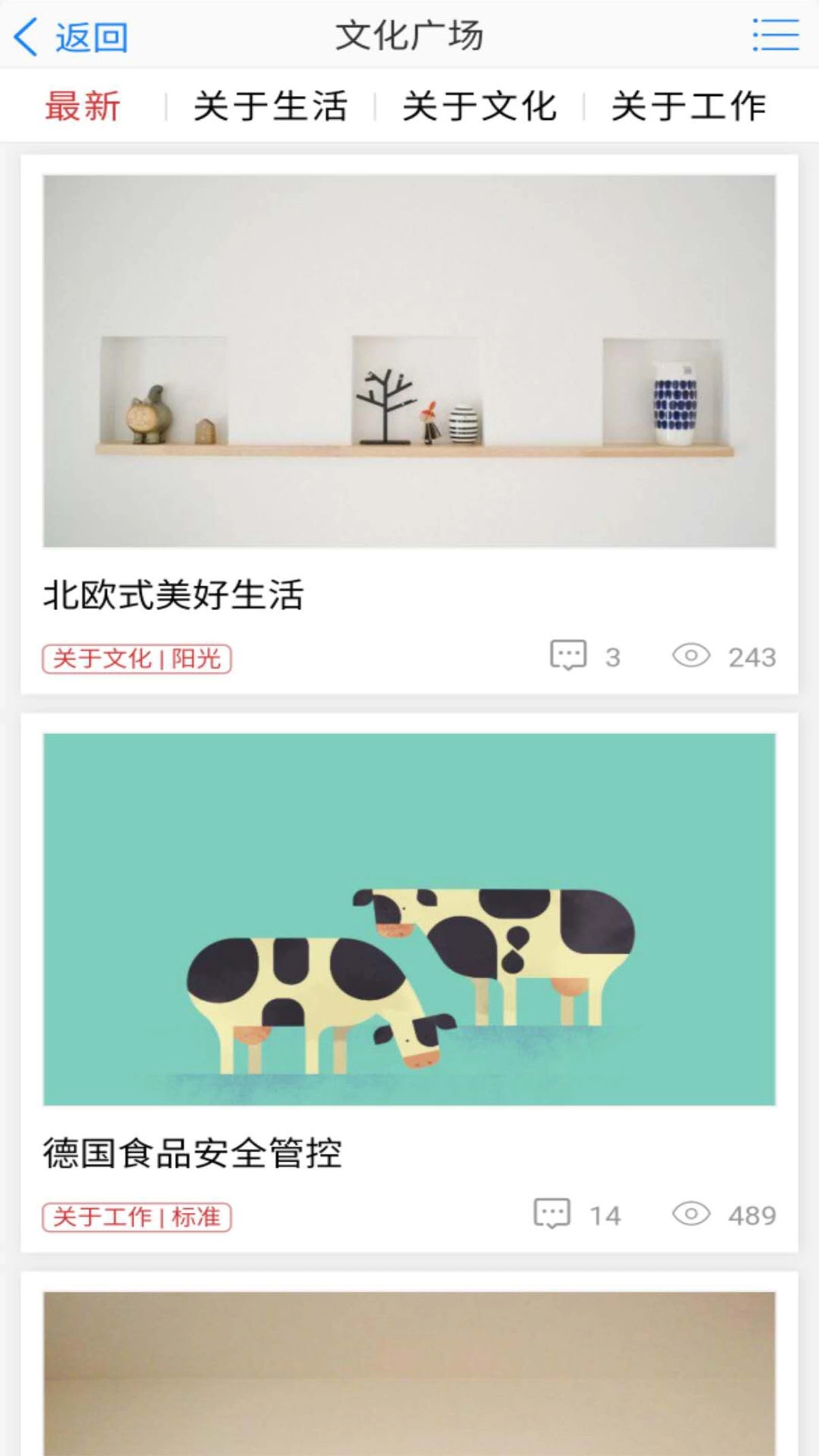819x1456 pixels.
Task: Open the 关于工作 category tab
Action: [x=690, y=106]
